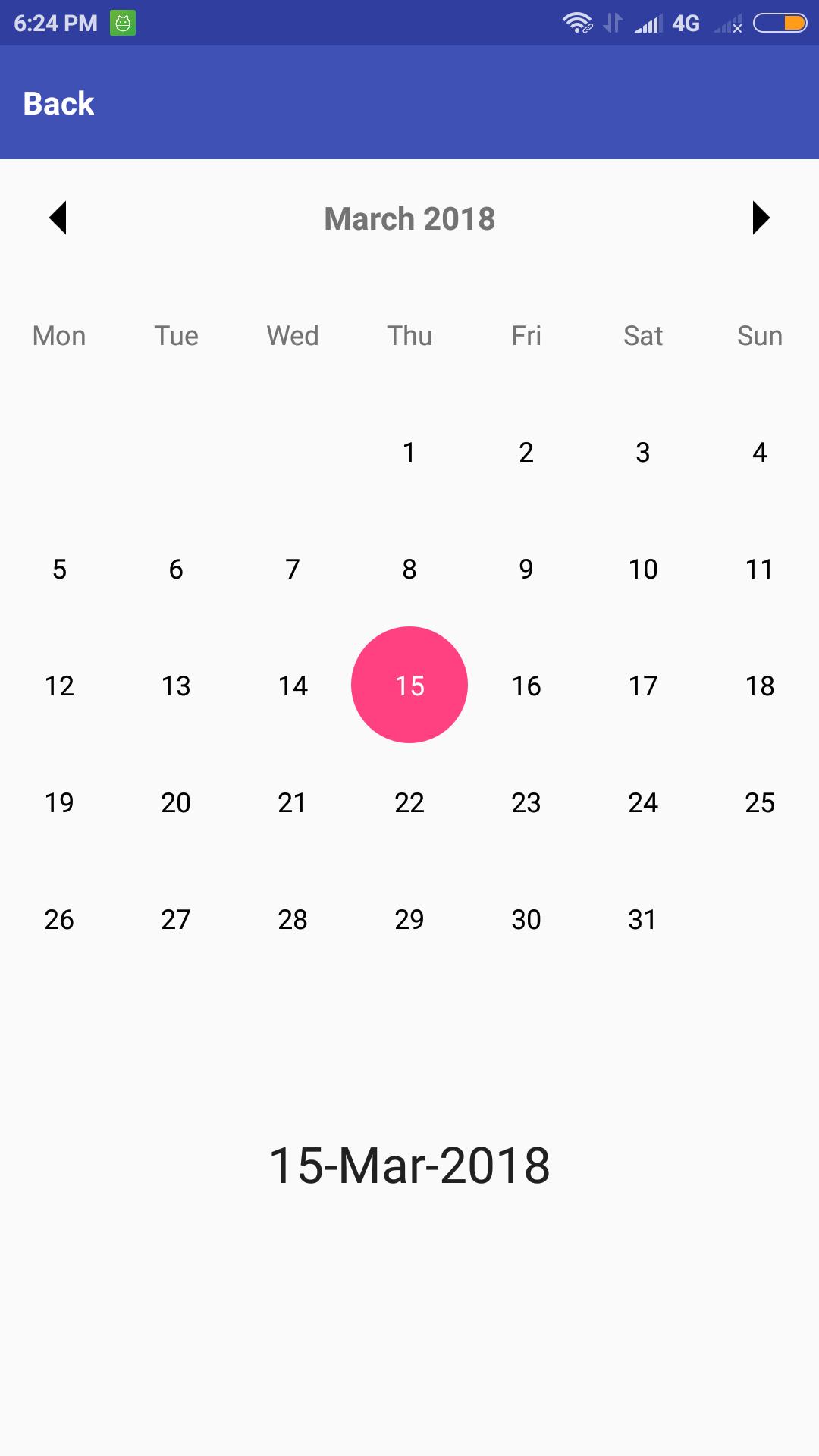
Task: Select March 1 on the calendar
Action: click(409, 453)
